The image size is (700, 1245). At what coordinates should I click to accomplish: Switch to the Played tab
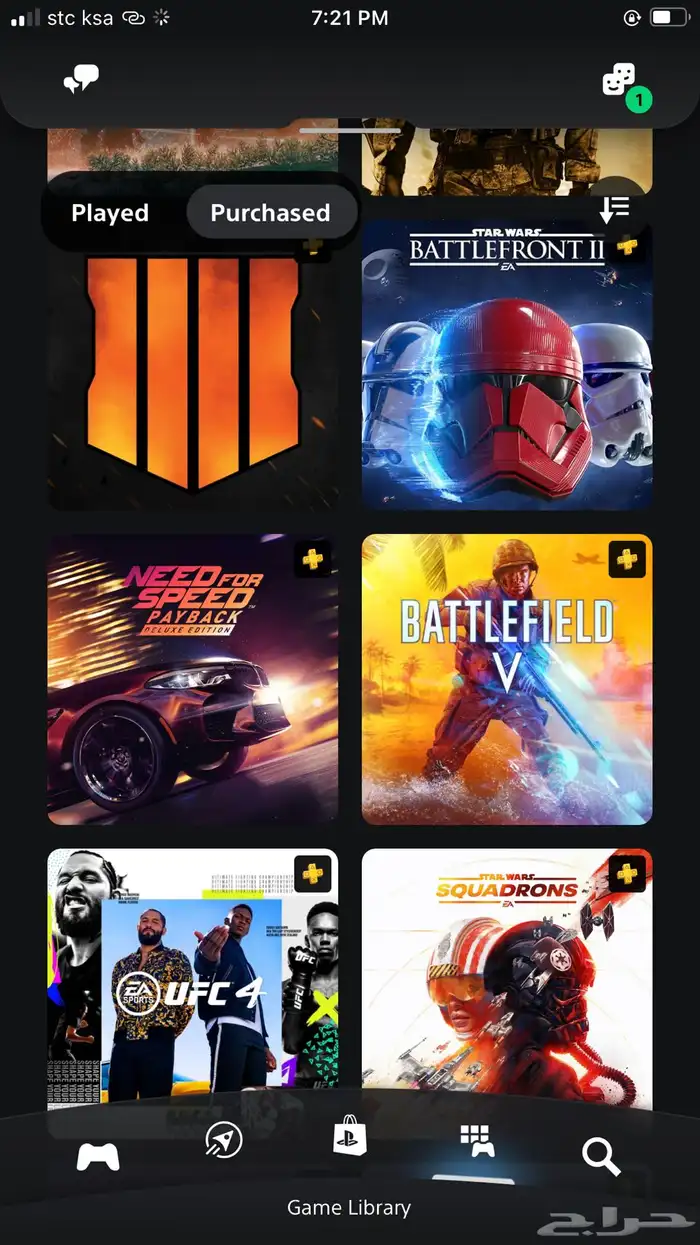110,213
